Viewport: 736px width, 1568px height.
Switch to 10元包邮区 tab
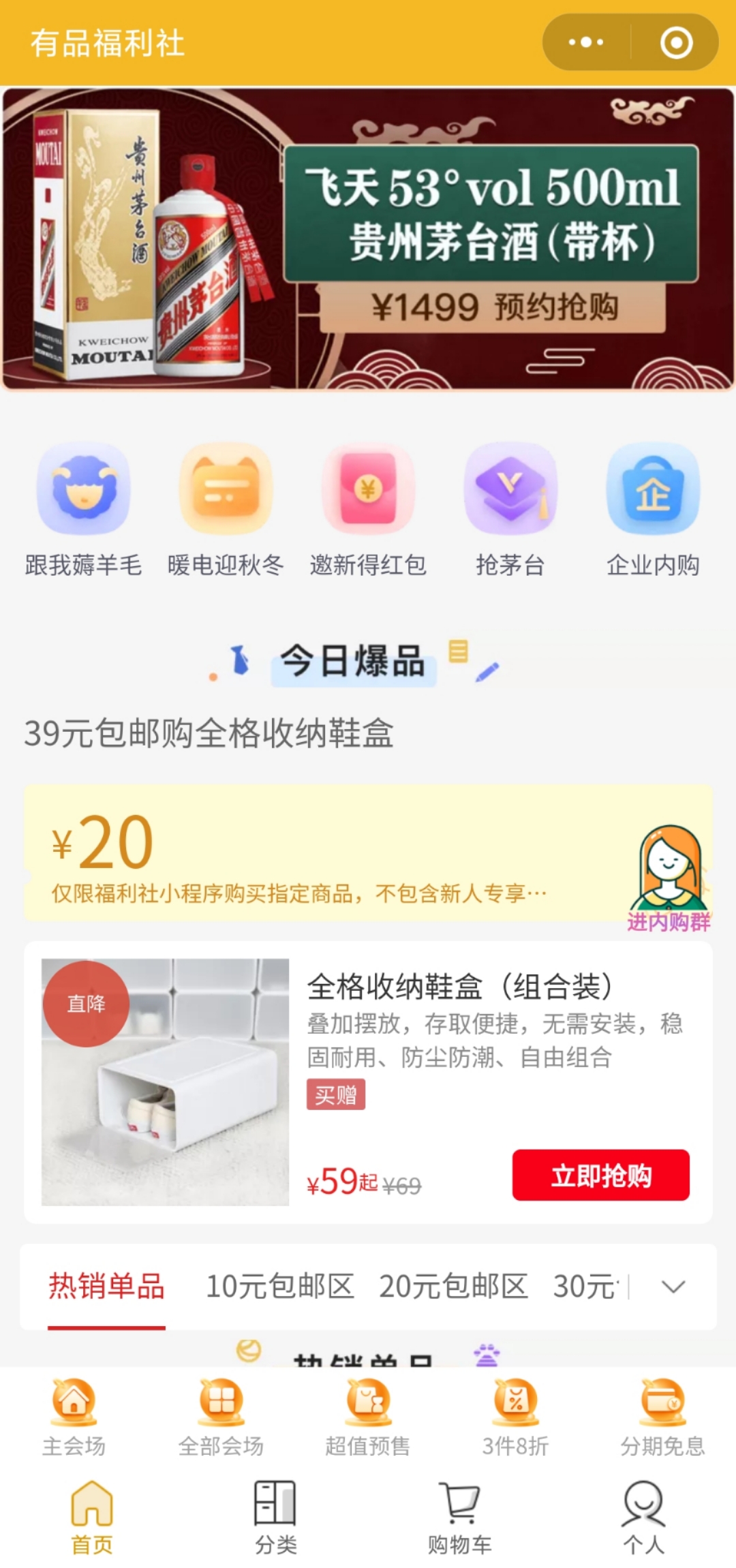pos(280,1287)
